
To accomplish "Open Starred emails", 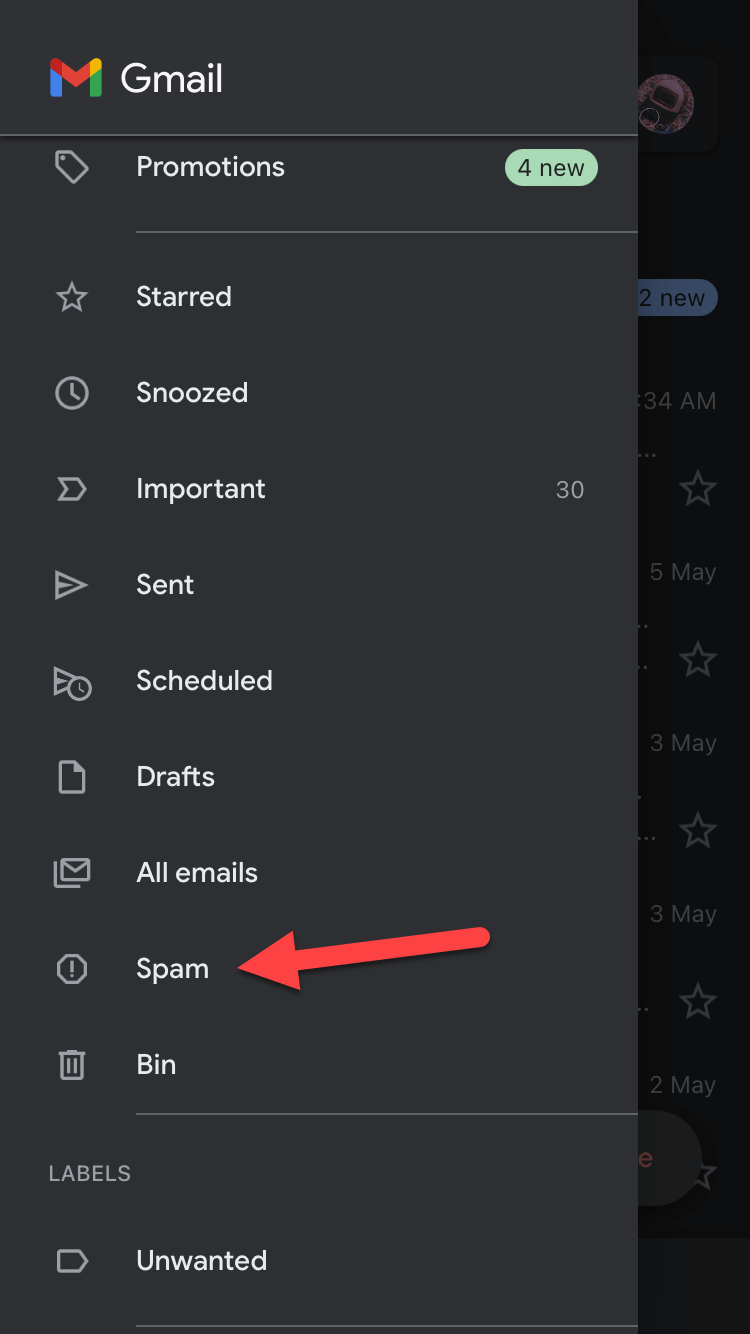I will pos(184,297).
